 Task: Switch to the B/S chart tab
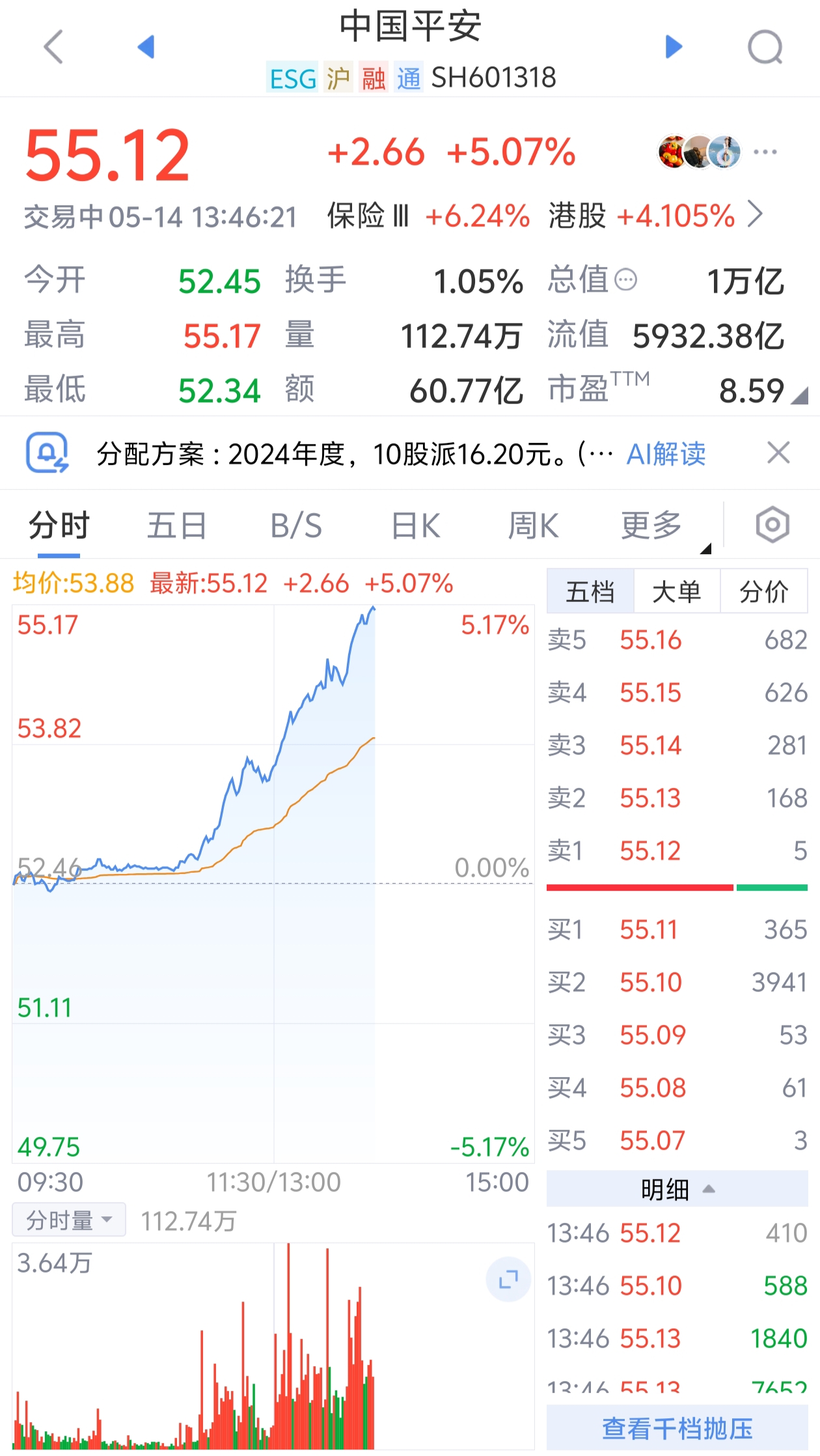pos(296,525)
